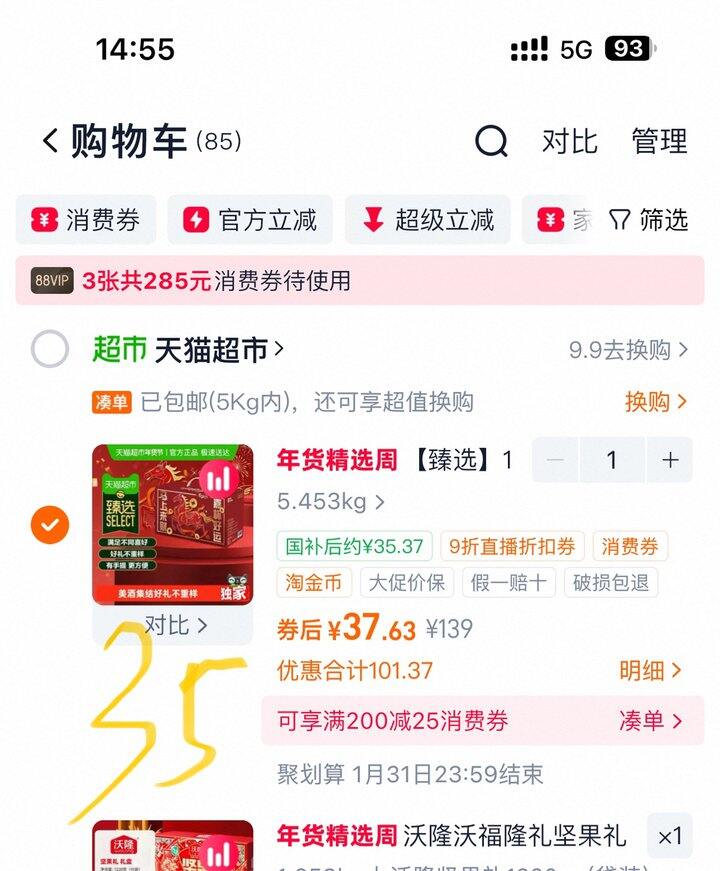Filter cart by 消费券
720x871 pixels.
86,220
